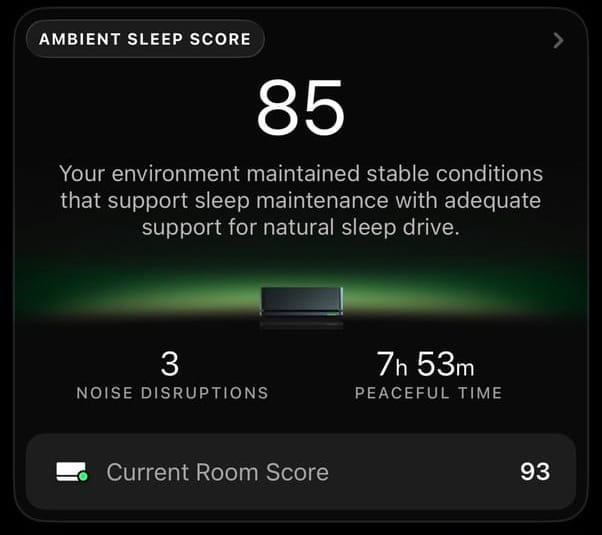The image size is (602, 535).
Task: Open the Current Room Score row
Action: click(300, 471)
